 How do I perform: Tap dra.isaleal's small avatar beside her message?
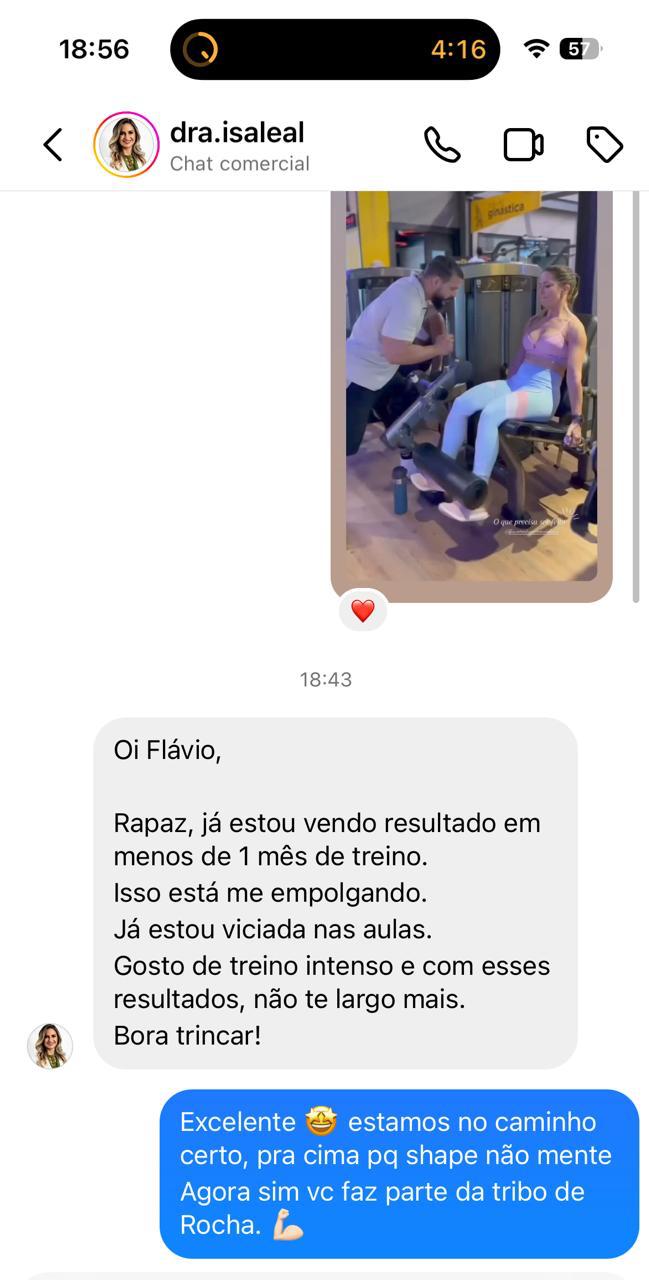pyautogui.click(x=50, y=1046)
